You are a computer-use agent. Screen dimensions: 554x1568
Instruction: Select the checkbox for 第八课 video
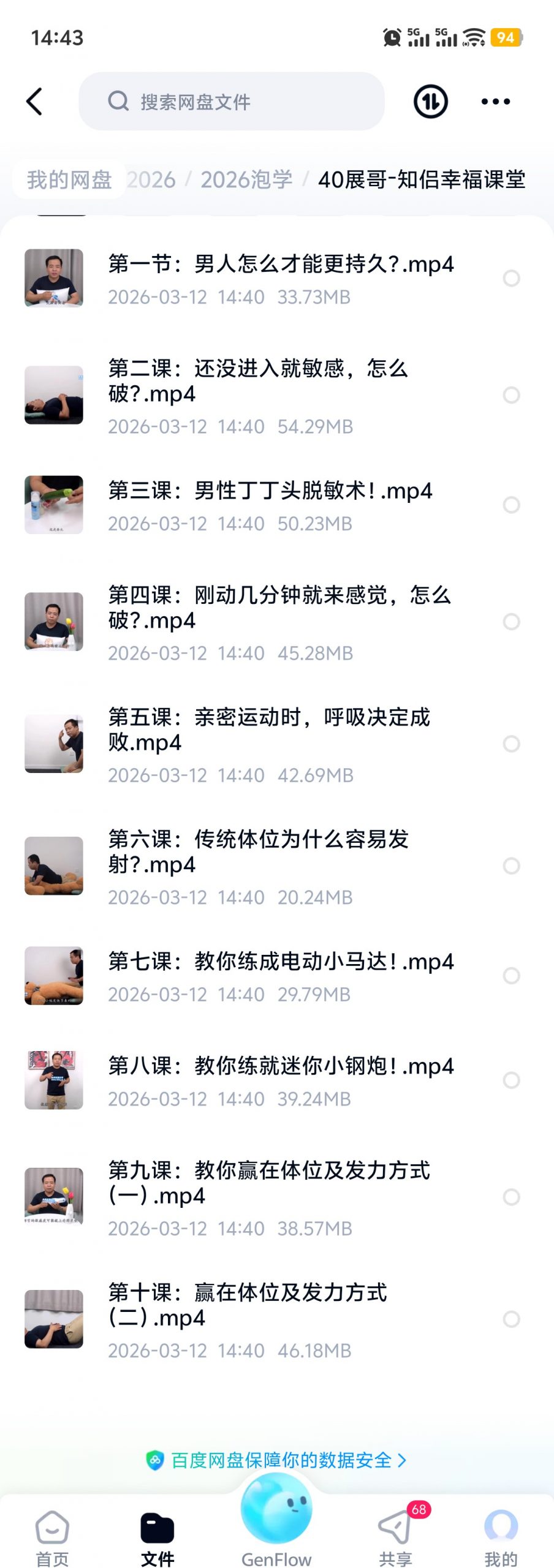pyautogui.click(x=511, y=1080)
